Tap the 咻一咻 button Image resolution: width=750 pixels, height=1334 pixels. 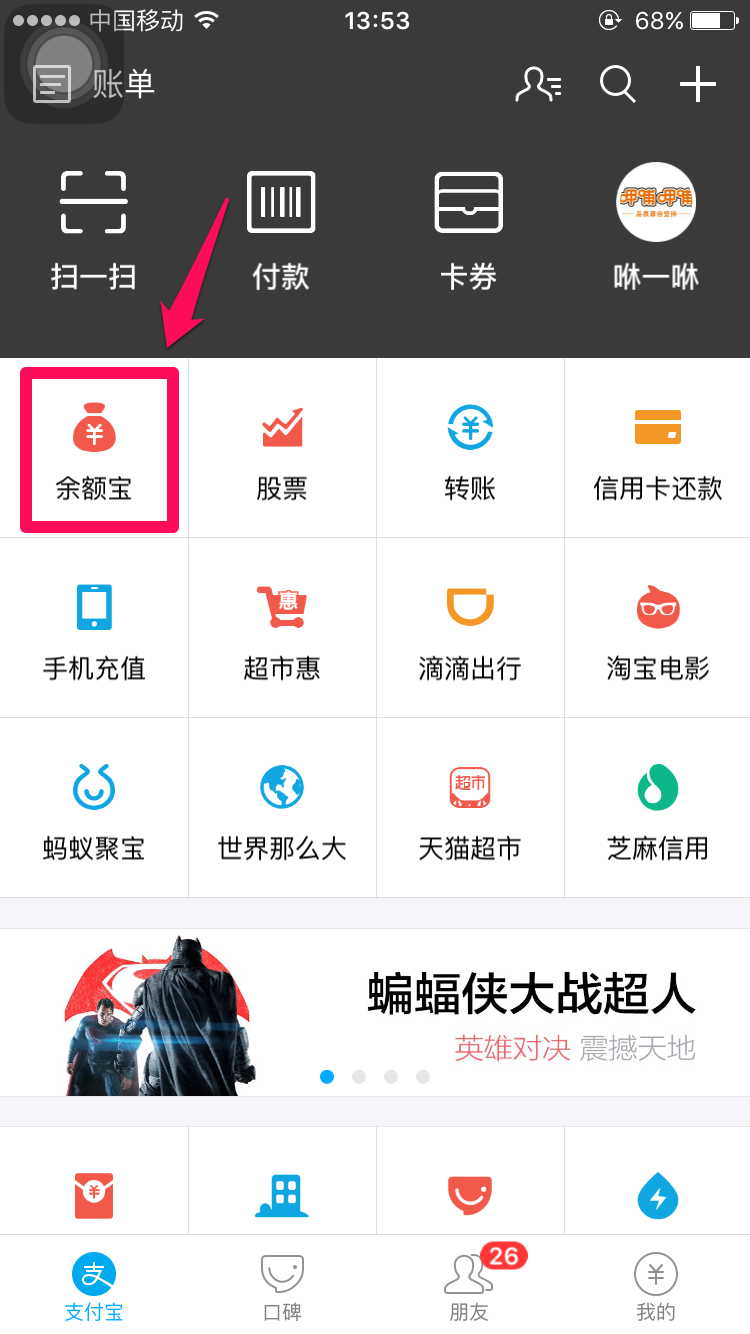(656, 230)
